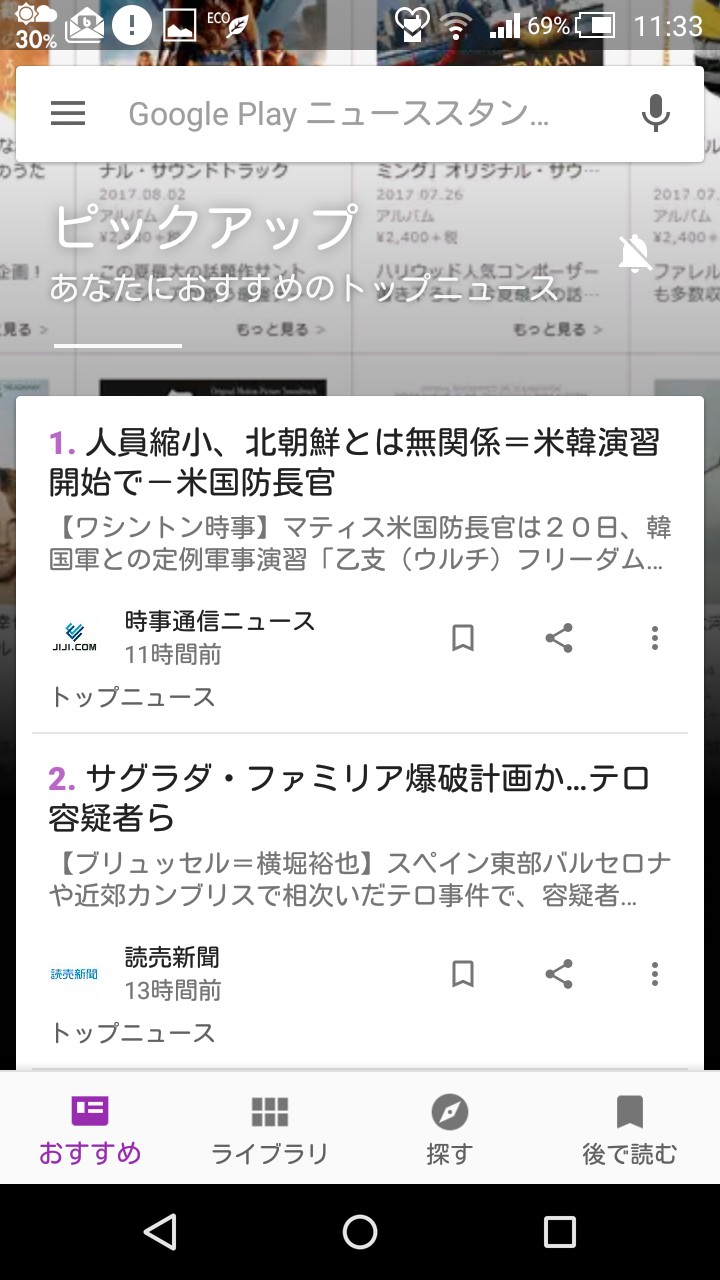
Task: Open the 後で読む tab
Action: [629, 1130]
